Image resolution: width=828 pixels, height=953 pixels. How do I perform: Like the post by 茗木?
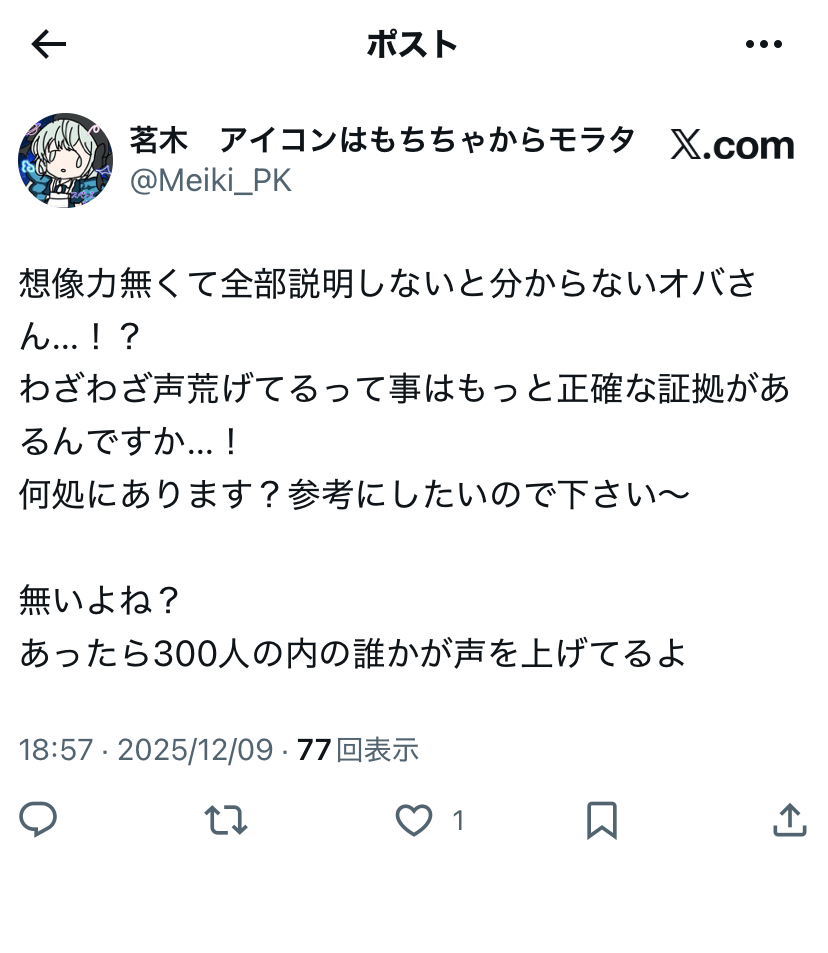(414, 821)
